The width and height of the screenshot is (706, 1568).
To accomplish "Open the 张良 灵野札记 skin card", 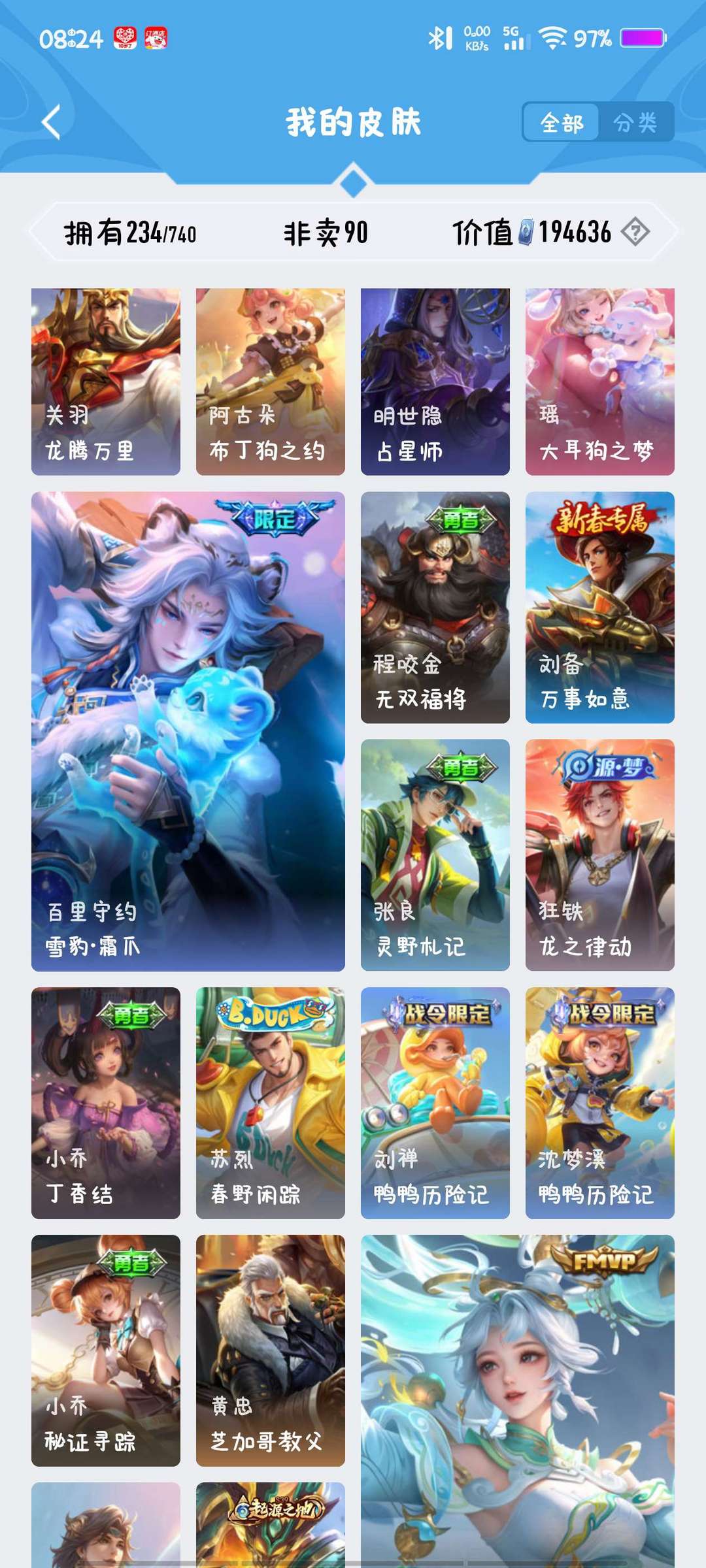I will click(x=435, y=855).
